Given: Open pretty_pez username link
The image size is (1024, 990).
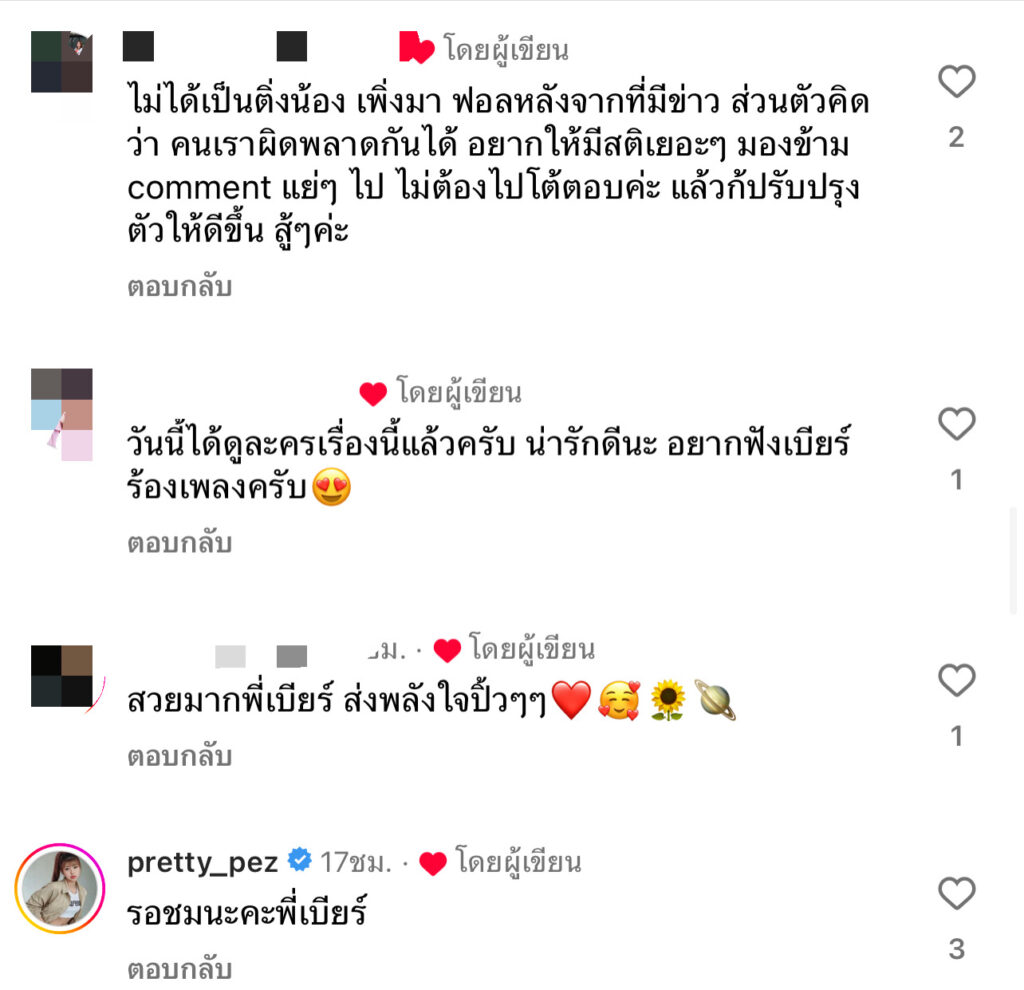Looking at the screenshot, I should click(202, 862).
